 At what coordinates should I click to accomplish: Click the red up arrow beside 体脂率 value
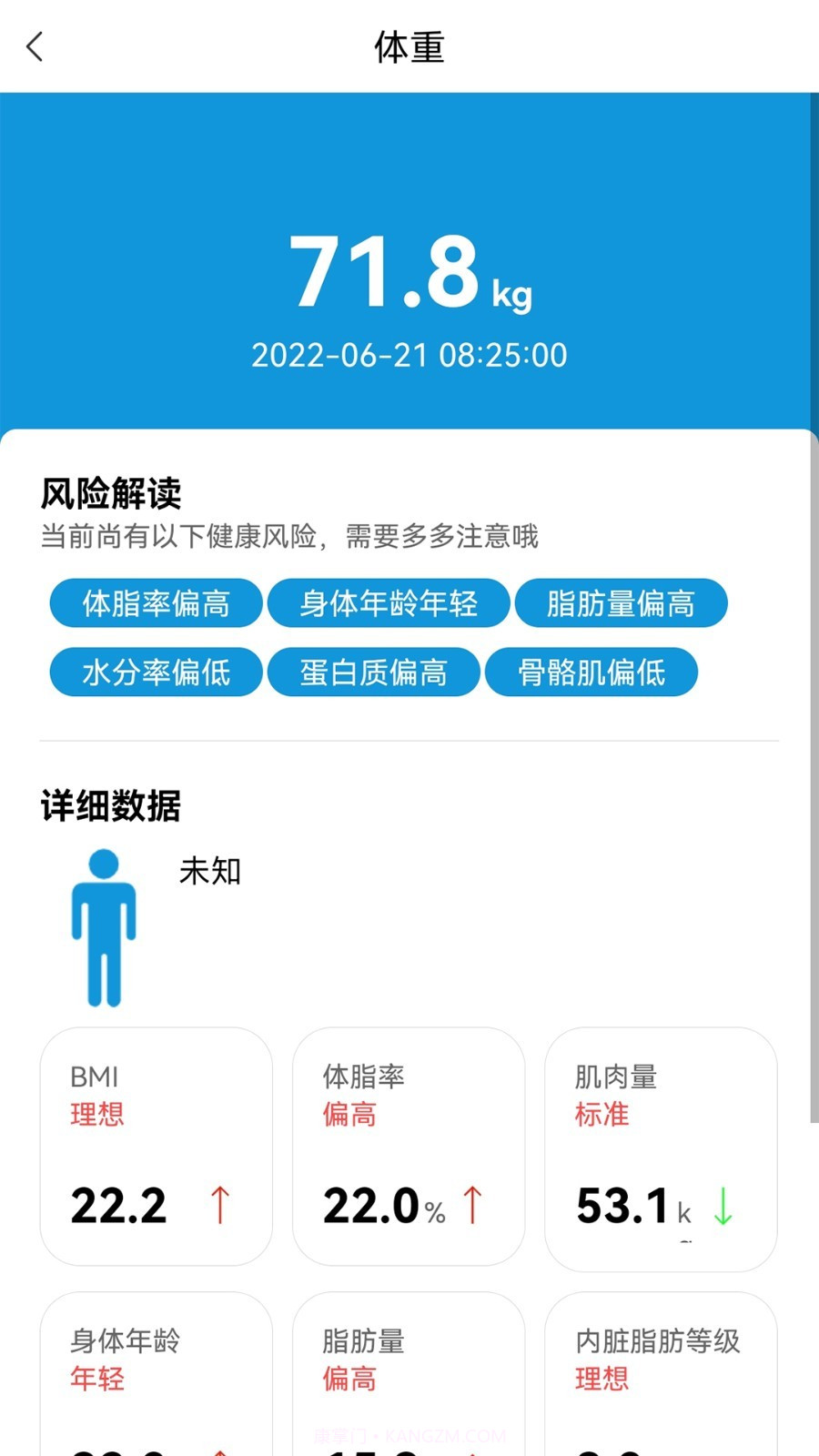click(472, 1203)
